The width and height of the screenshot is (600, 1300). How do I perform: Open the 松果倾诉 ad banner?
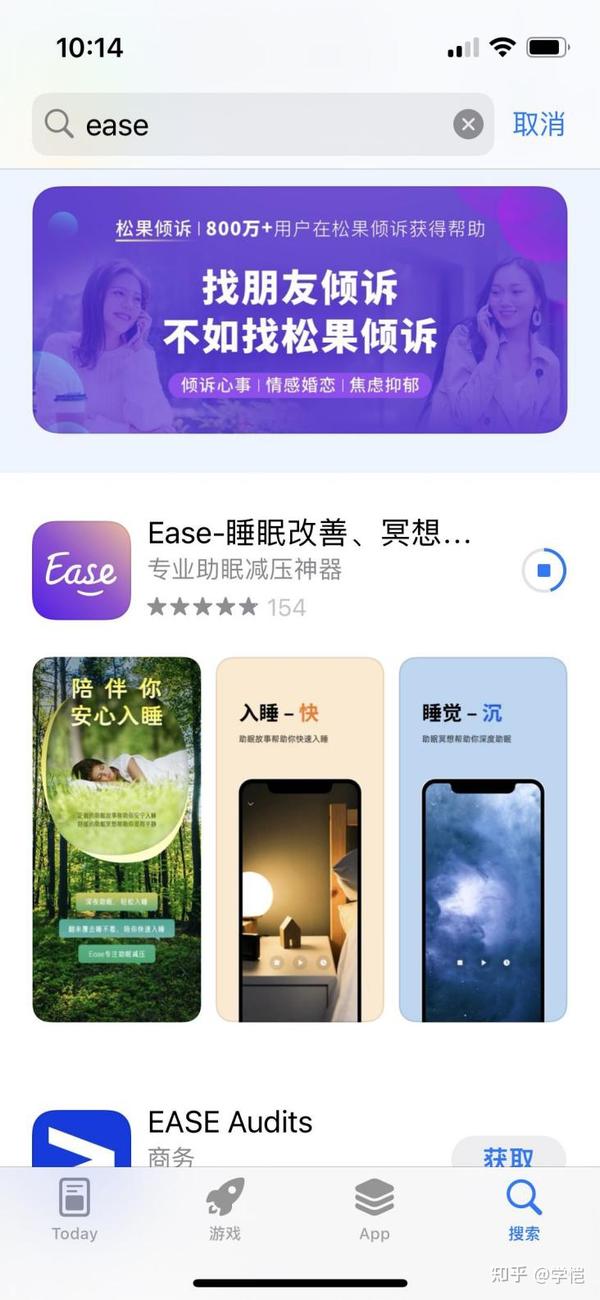click(300, 310)
